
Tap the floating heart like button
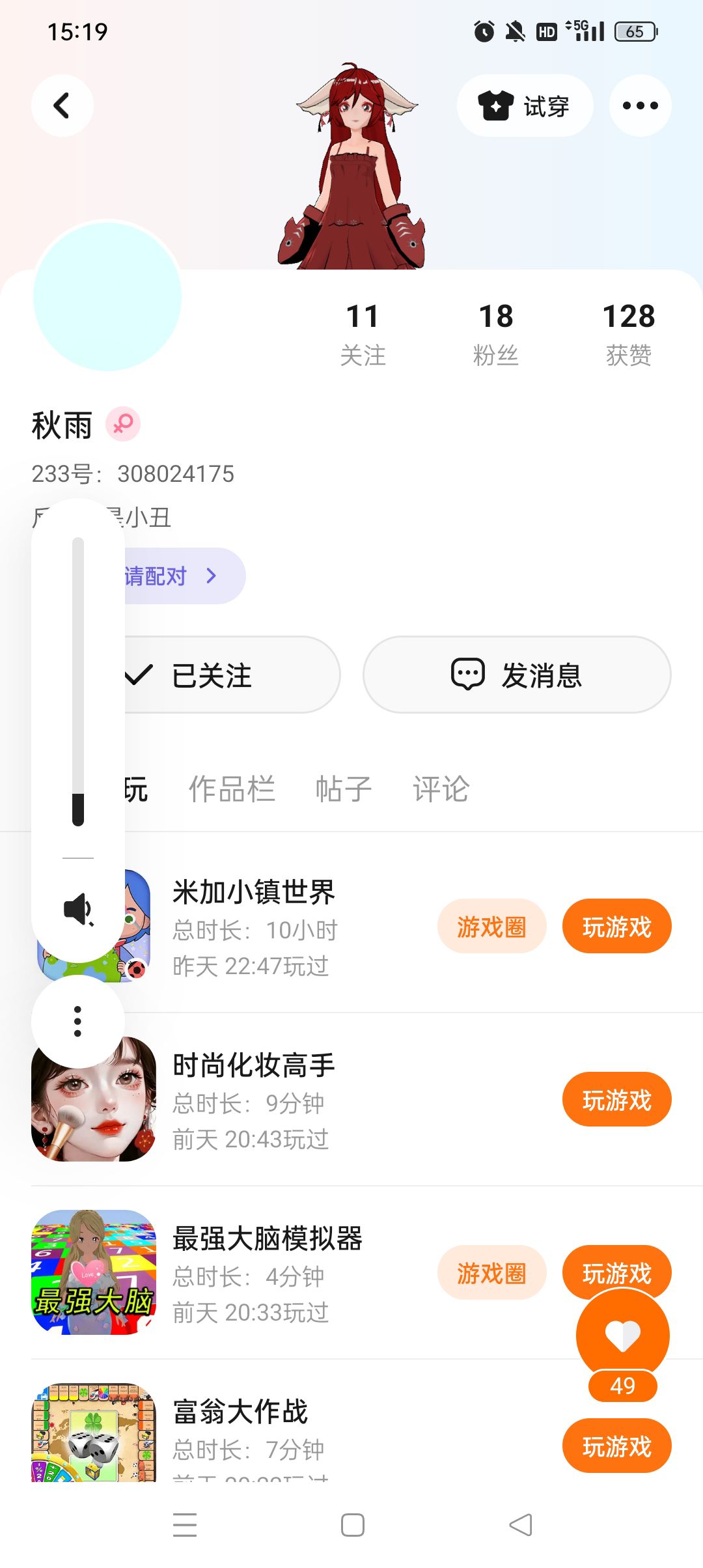pos(622,1336)
